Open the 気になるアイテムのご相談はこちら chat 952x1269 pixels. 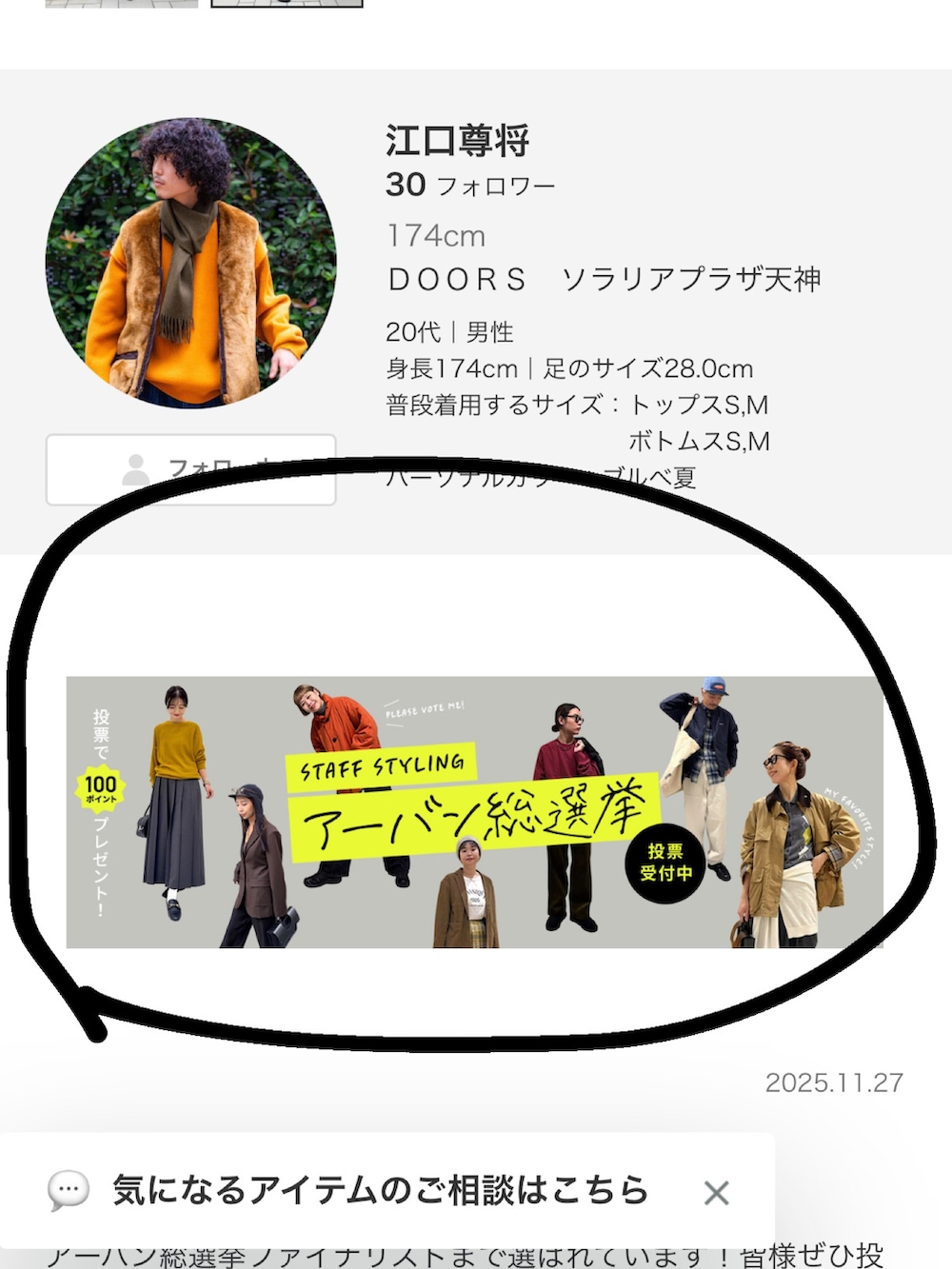point(379,1190)
